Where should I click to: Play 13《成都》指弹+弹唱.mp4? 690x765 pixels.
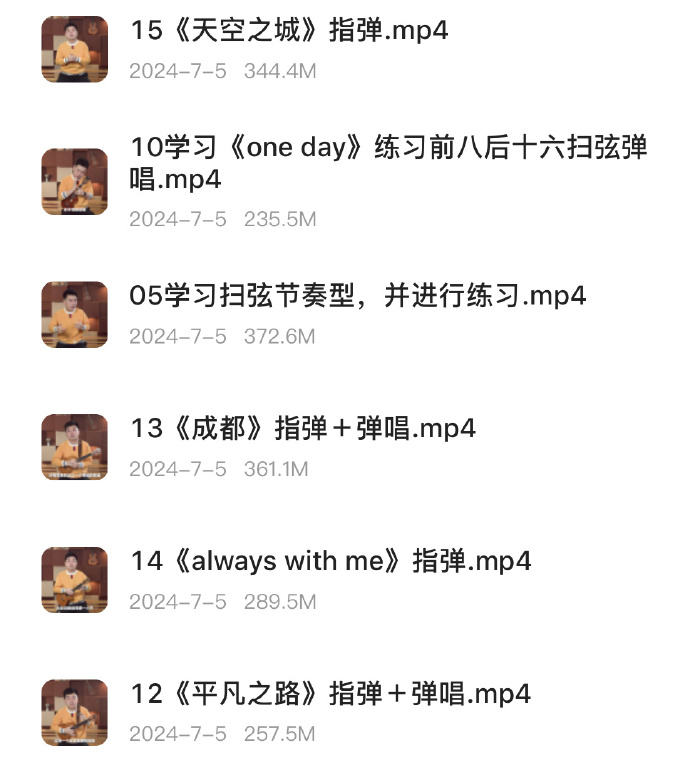click(303, 429)
